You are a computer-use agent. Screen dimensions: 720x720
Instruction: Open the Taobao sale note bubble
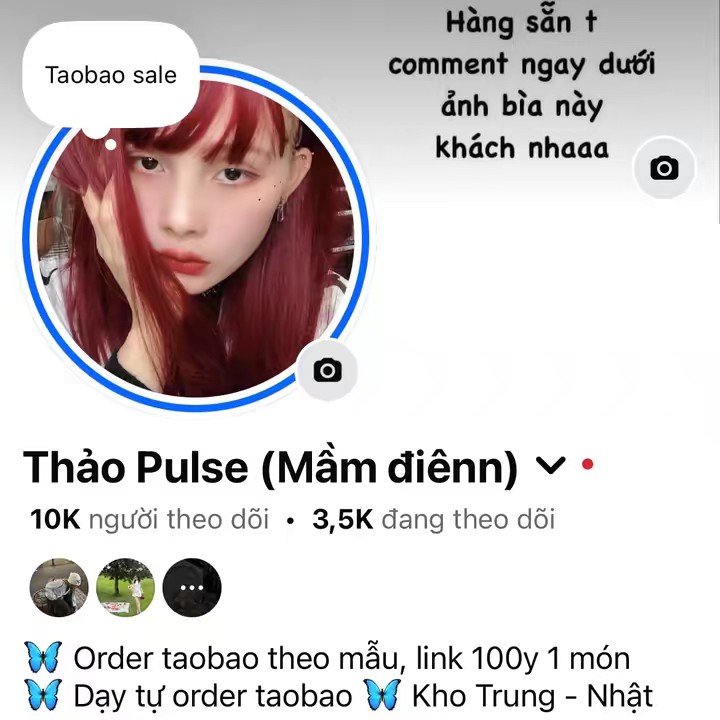click(110, 75)
